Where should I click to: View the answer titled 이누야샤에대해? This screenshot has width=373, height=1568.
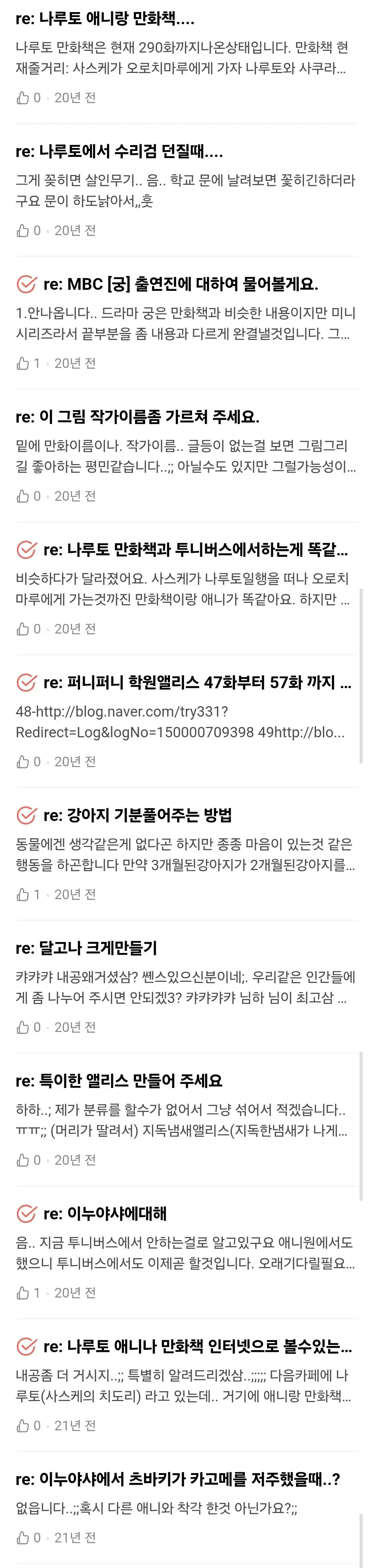point(105,1214)
